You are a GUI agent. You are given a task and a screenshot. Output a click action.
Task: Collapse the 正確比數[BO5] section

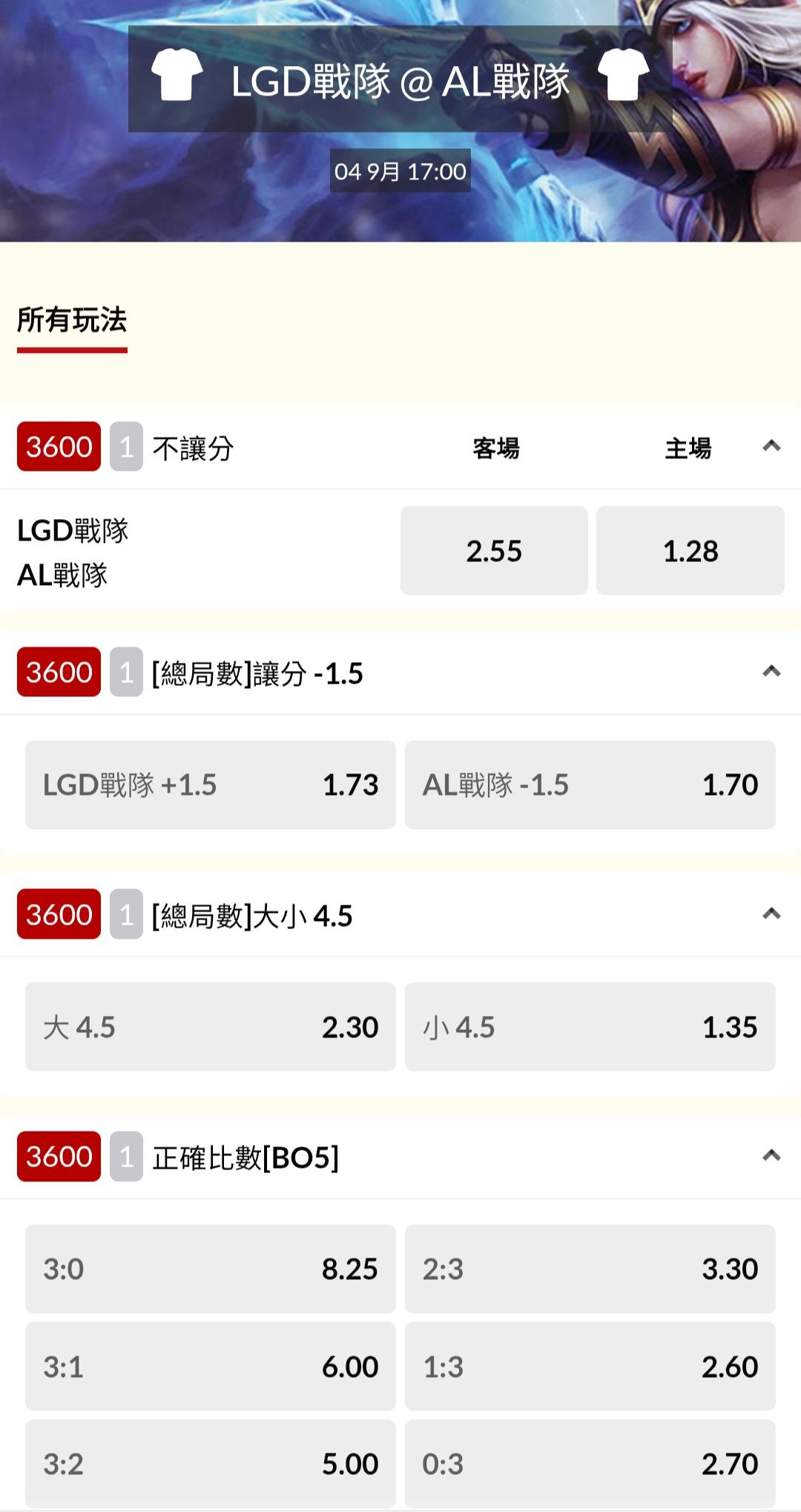coord(771,1156)
